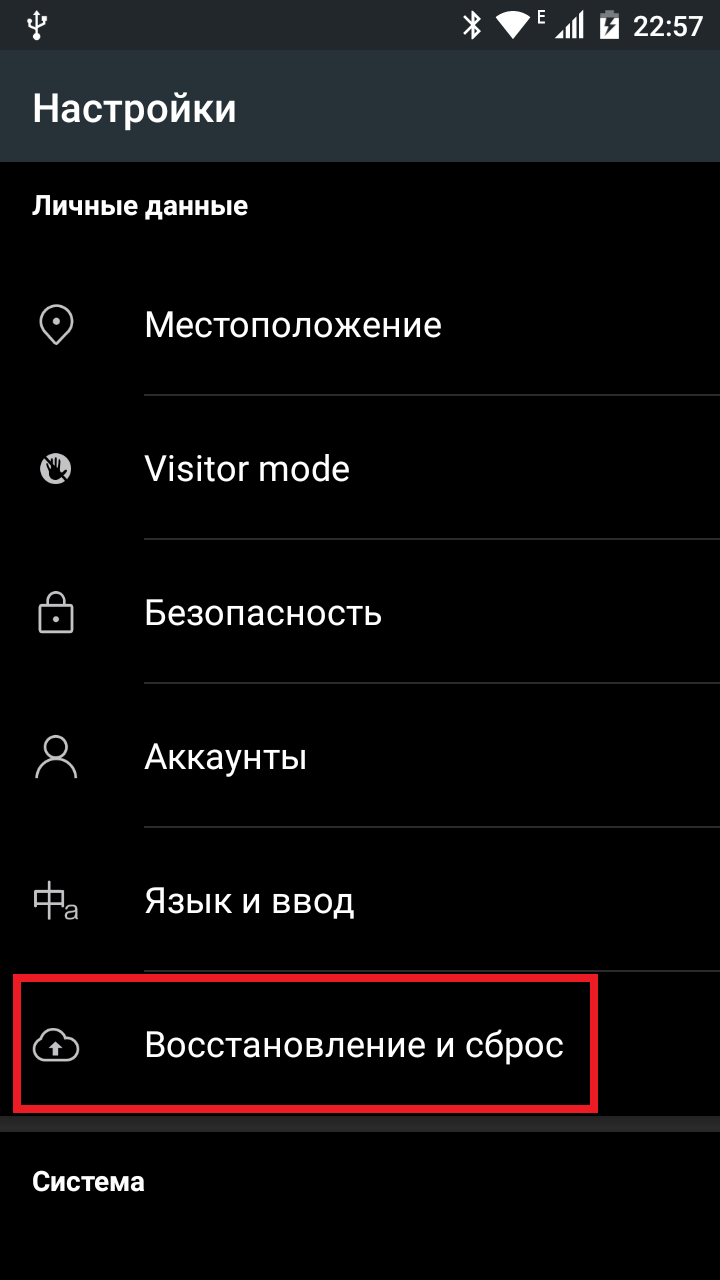Open Visitor mode settings
720x1280 pixels.
click(x=360, y=469)
